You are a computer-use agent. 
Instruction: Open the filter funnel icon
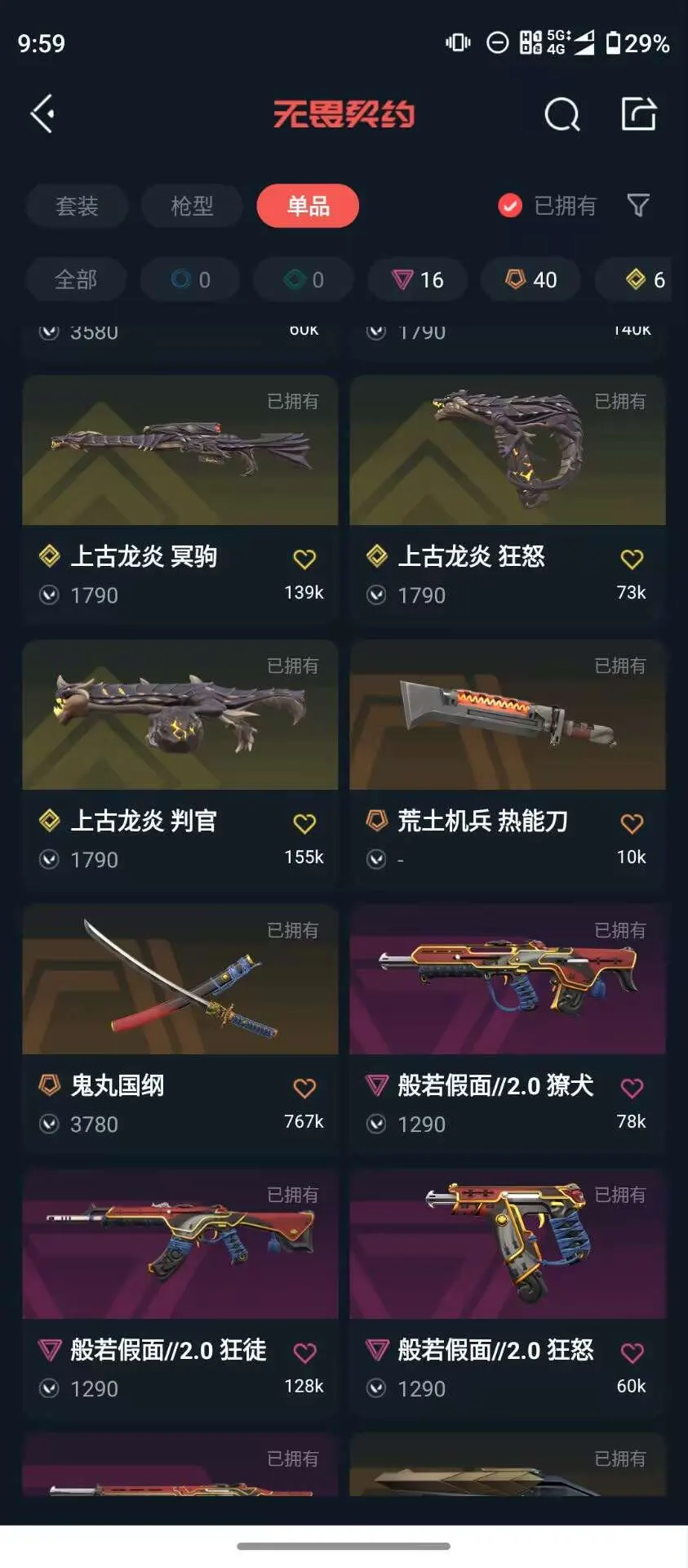[x=638, y=206]
